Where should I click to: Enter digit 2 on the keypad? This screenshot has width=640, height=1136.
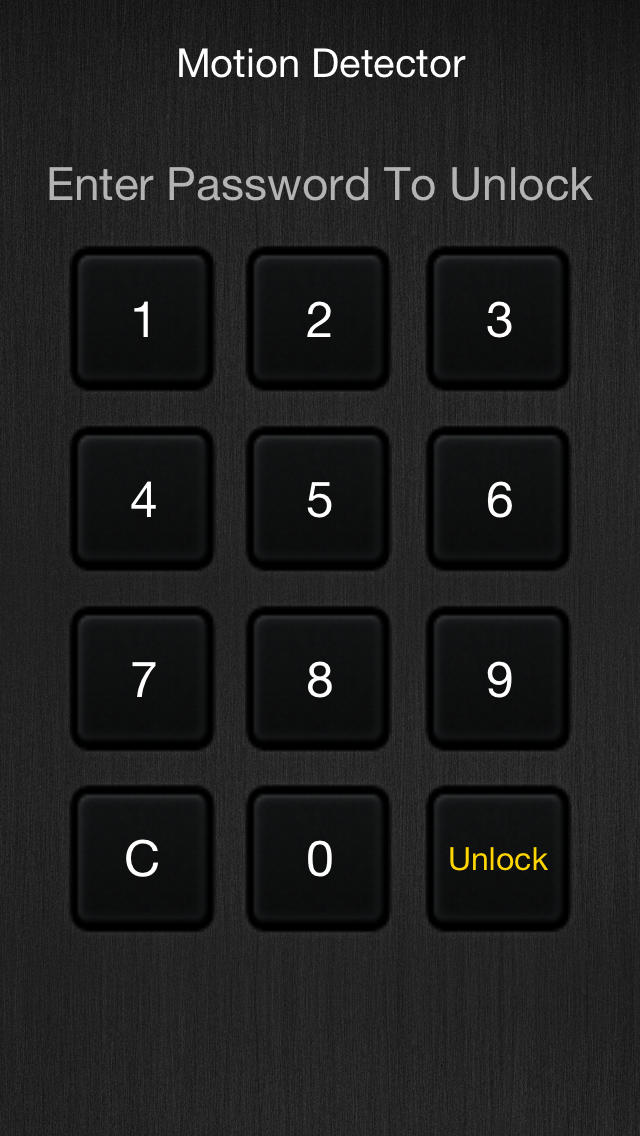pyautogui.click(x=318, y=319)
